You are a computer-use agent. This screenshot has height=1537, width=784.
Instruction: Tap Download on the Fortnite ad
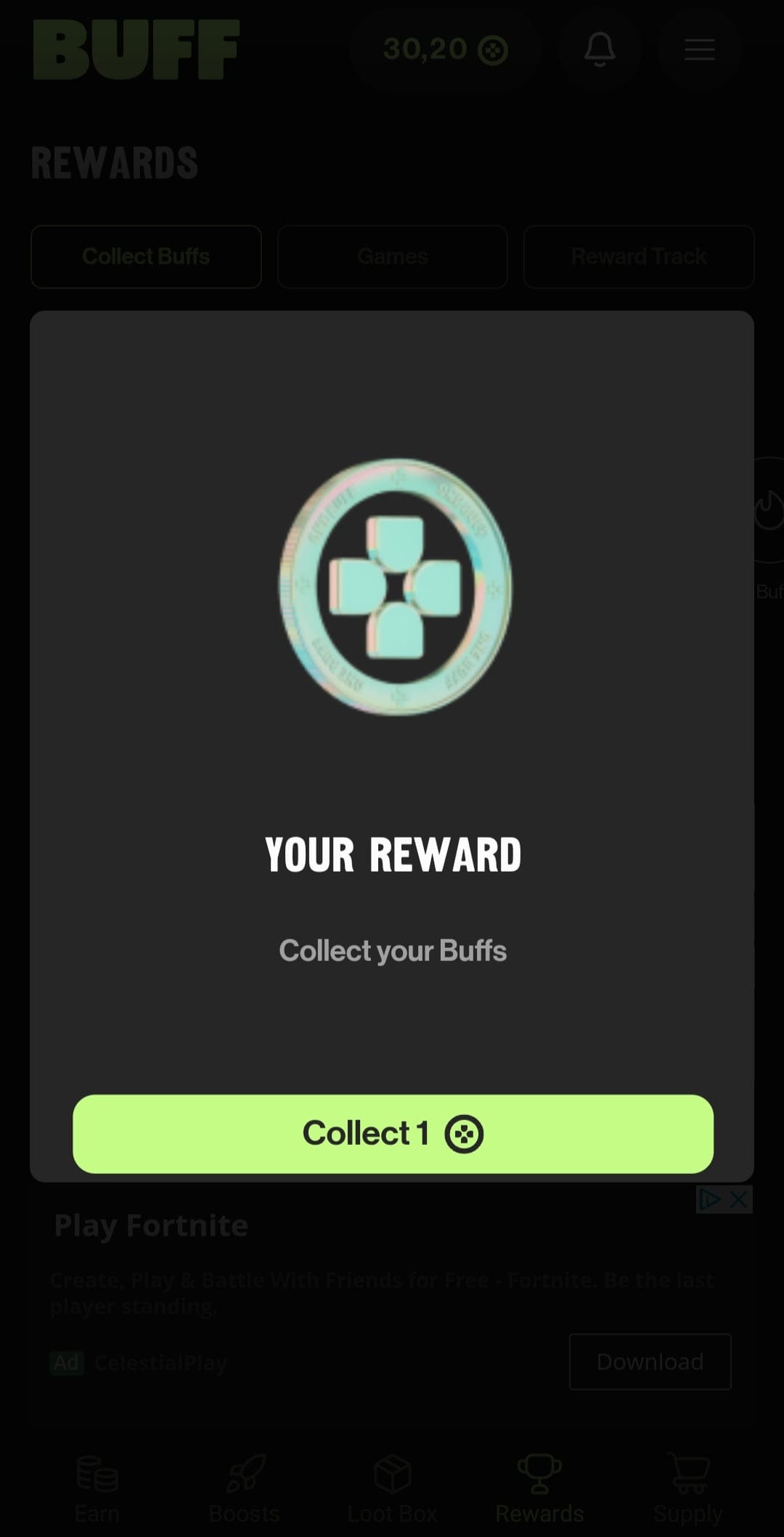(650, 1361)
